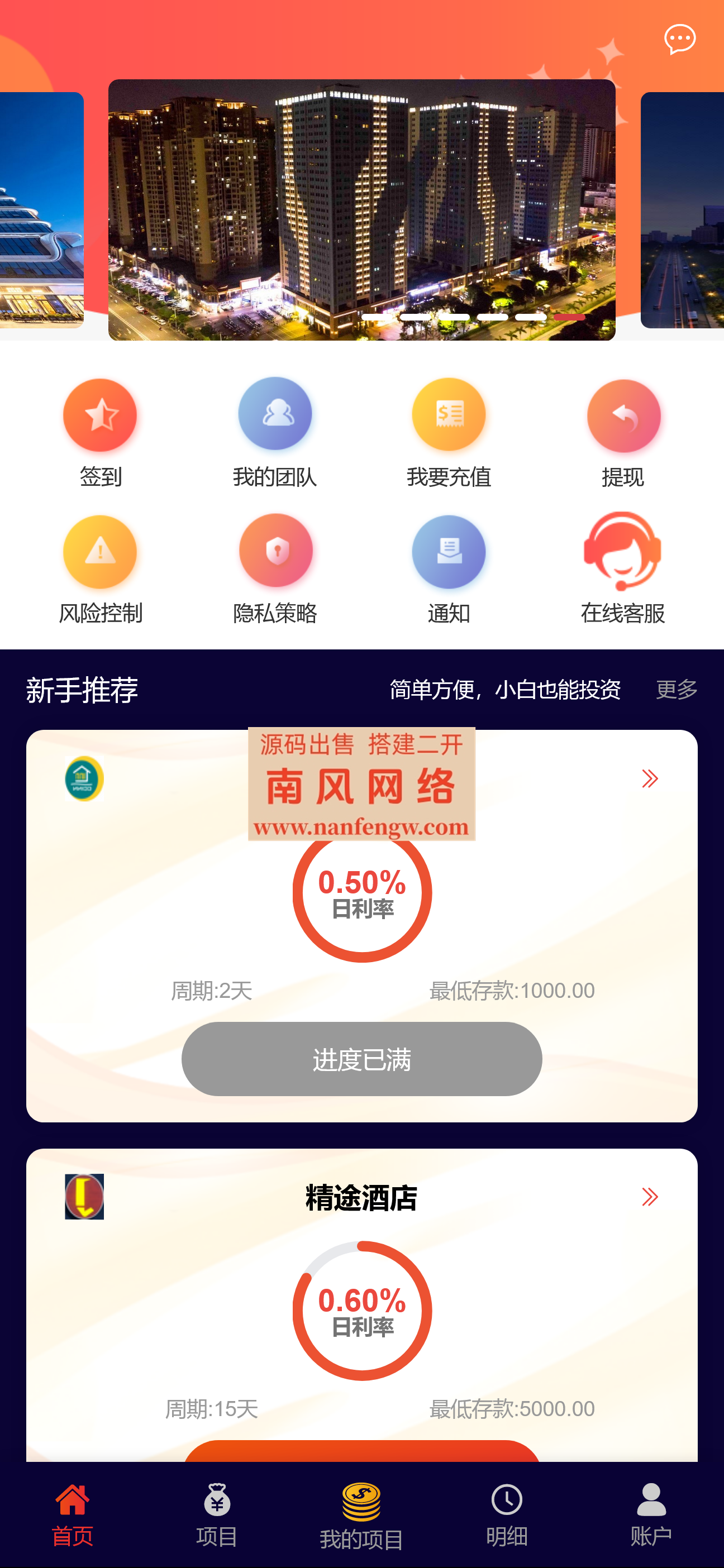The image size is (724, 1568).
Task: Open the 通知 notifications icon
Action: [449, 551]
